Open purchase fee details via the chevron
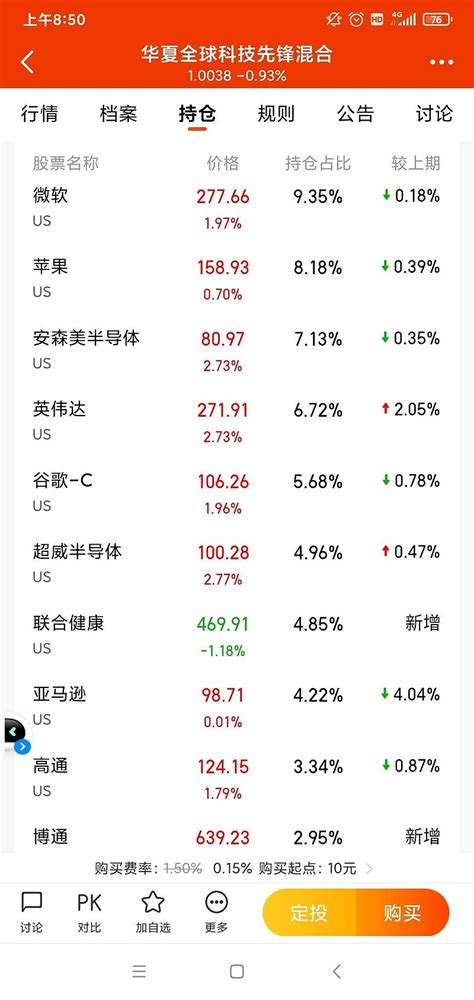This screenshot has height=1000, width=474. [x=370, y=869]
